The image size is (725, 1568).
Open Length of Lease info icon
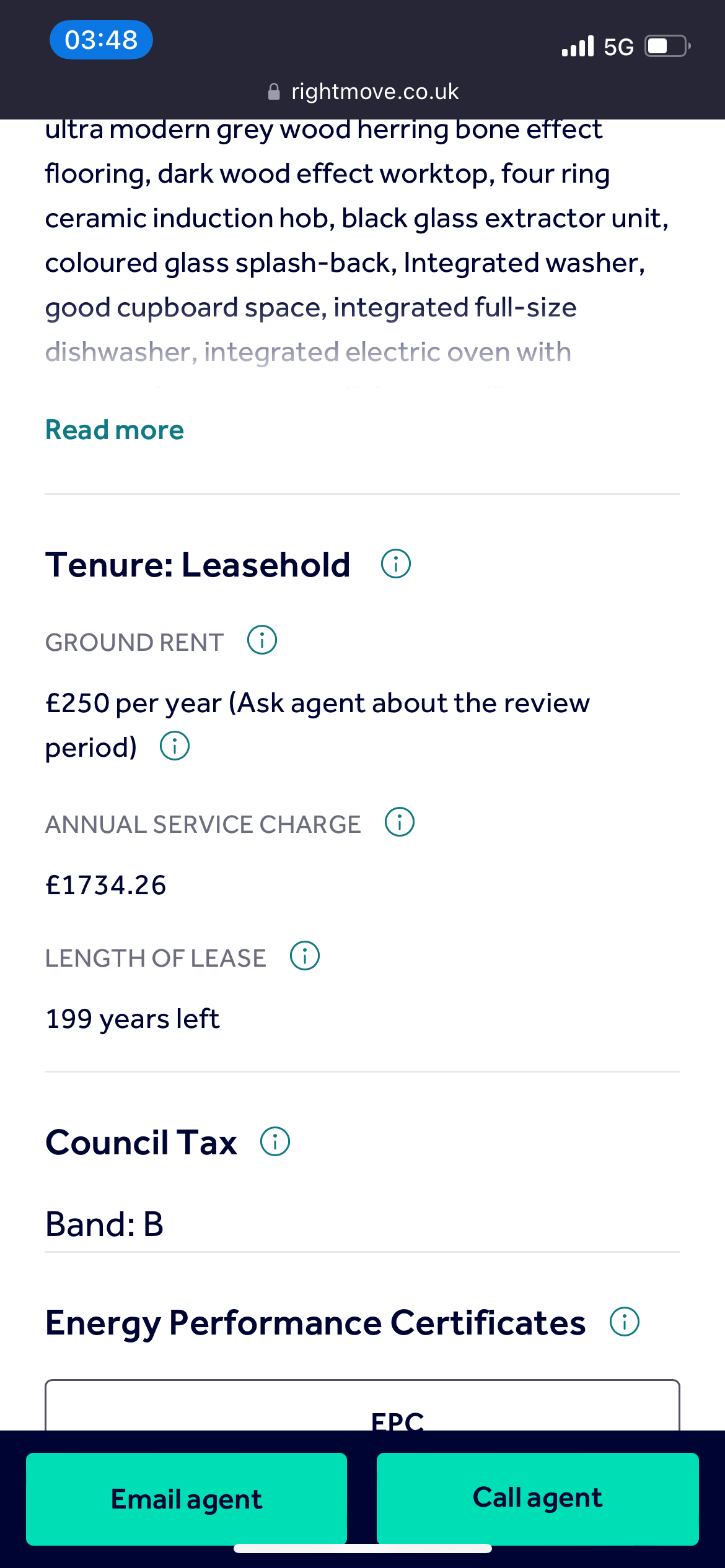click(x=305, y=956)
